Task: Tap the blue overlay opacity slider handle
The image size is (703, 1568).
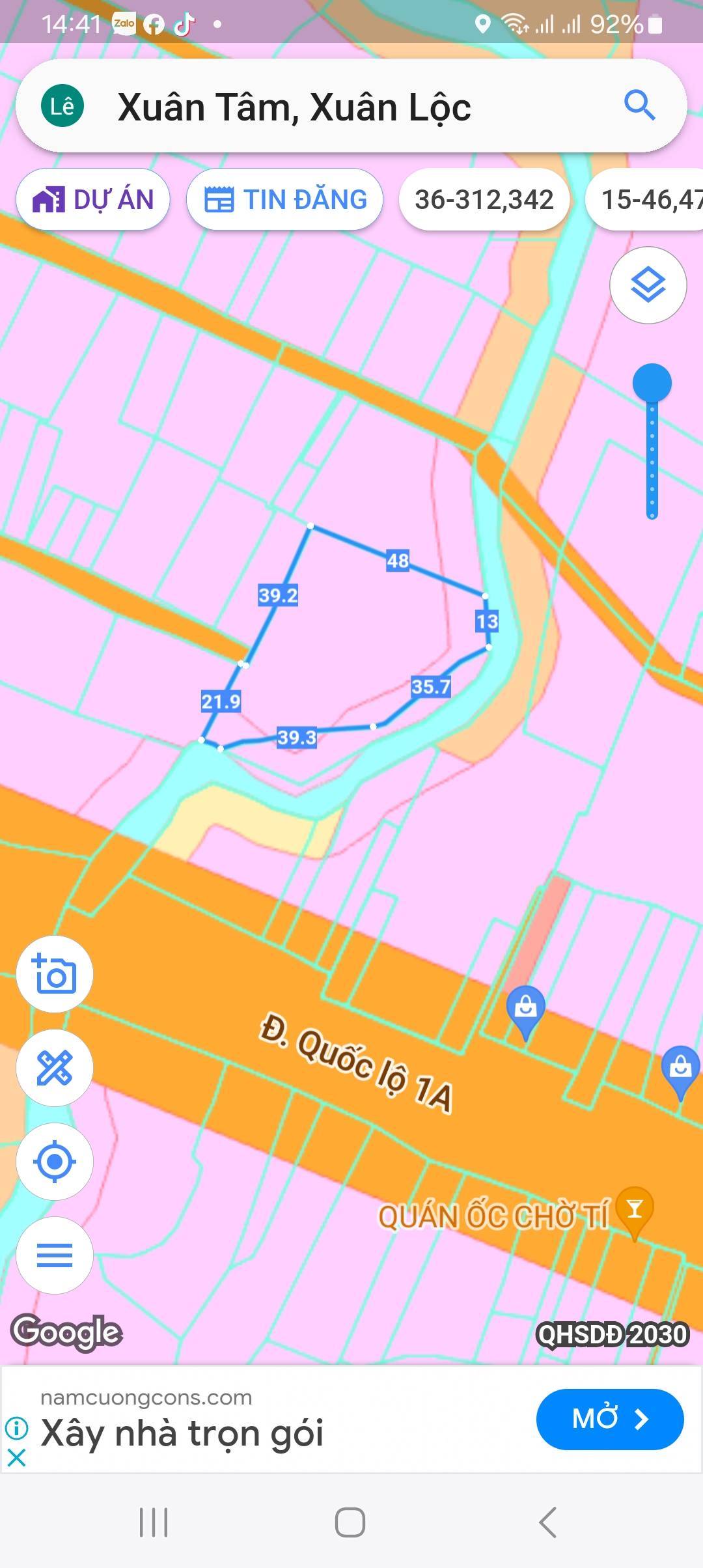Action: (652, 383)
